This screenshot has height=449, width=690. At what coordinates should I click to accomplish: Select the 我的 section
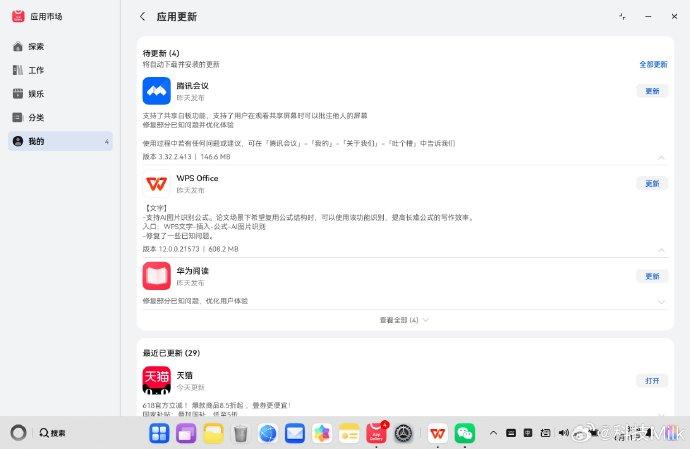pyautogui.click(x=36, y=142)
